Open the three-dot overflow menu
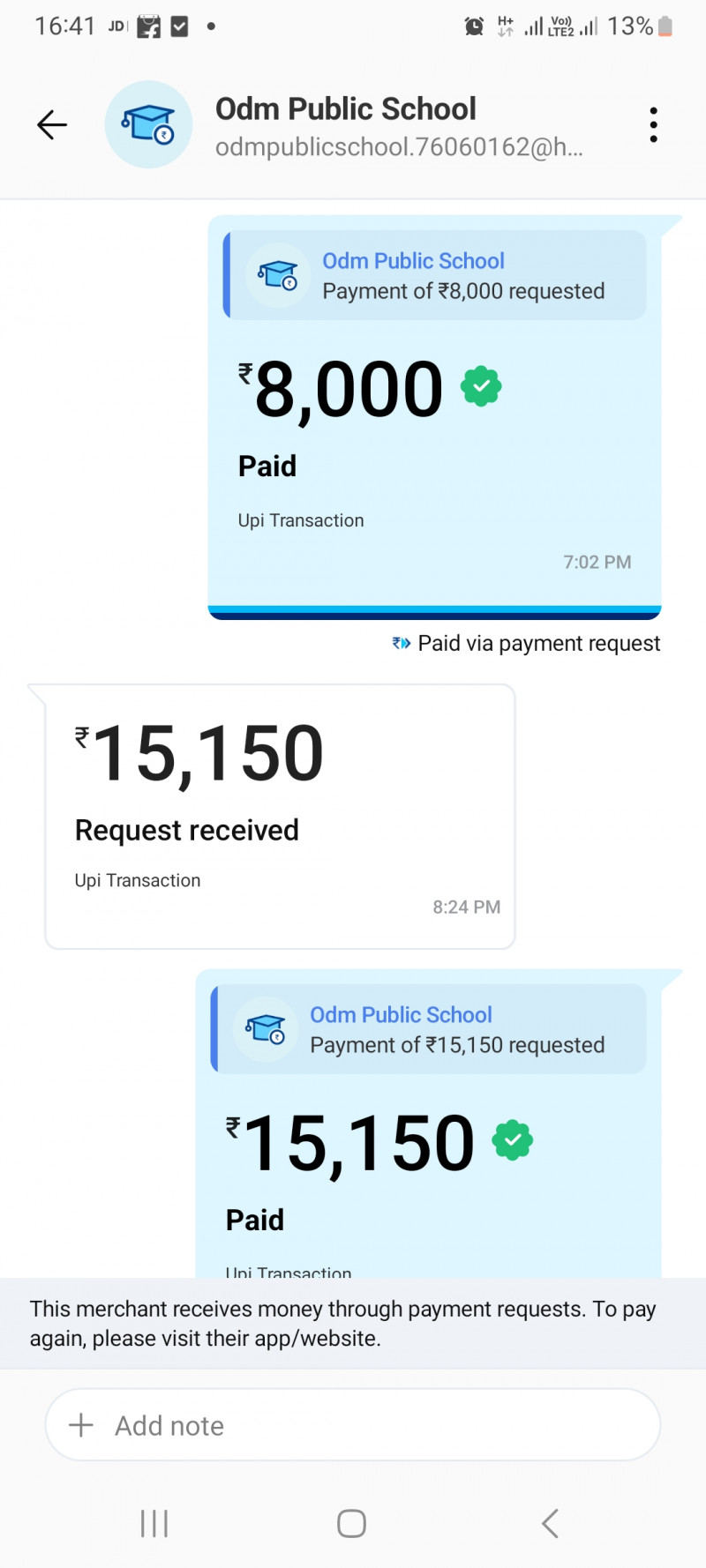 653,125
